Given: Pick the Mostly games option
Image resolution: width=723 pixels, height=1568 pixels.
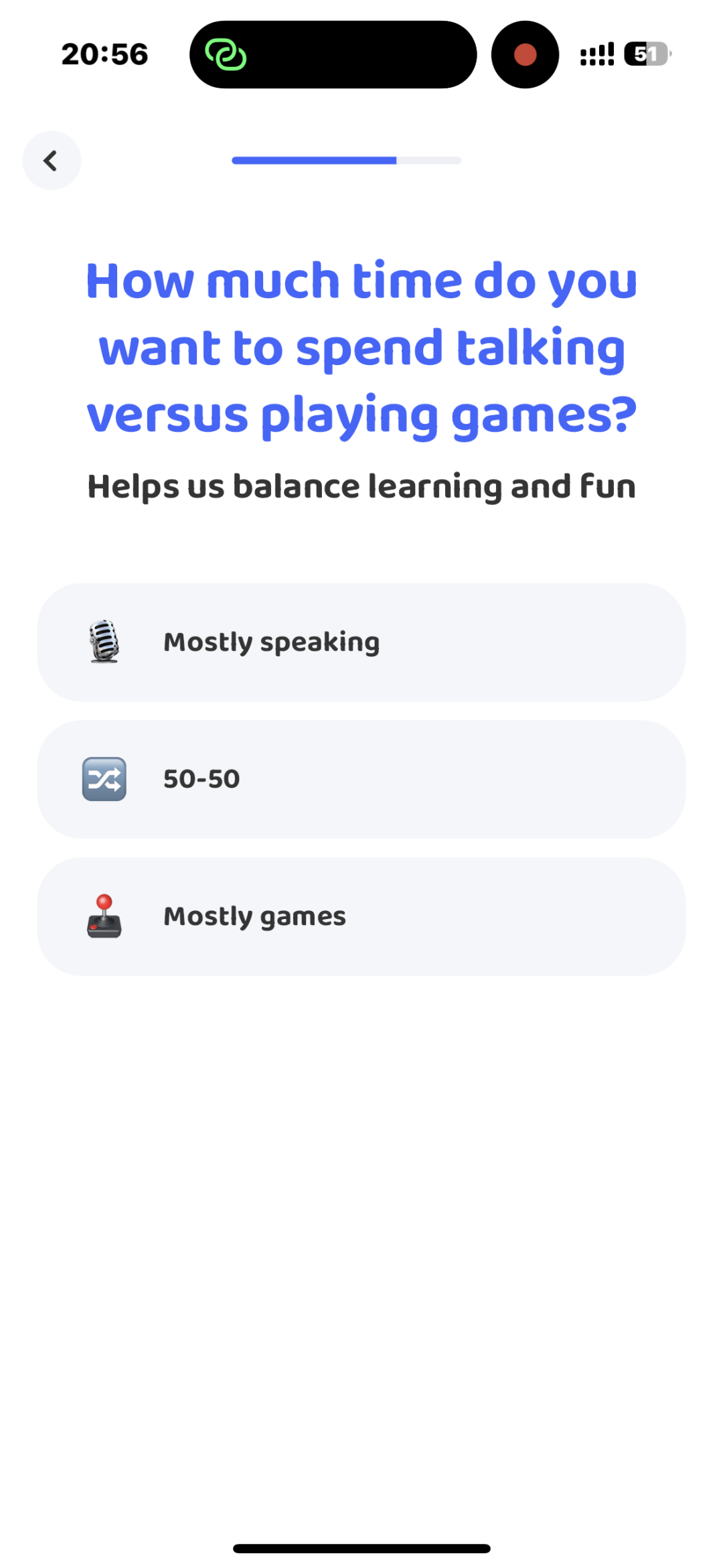Looking at the screenshot, I should pos(361,916).
